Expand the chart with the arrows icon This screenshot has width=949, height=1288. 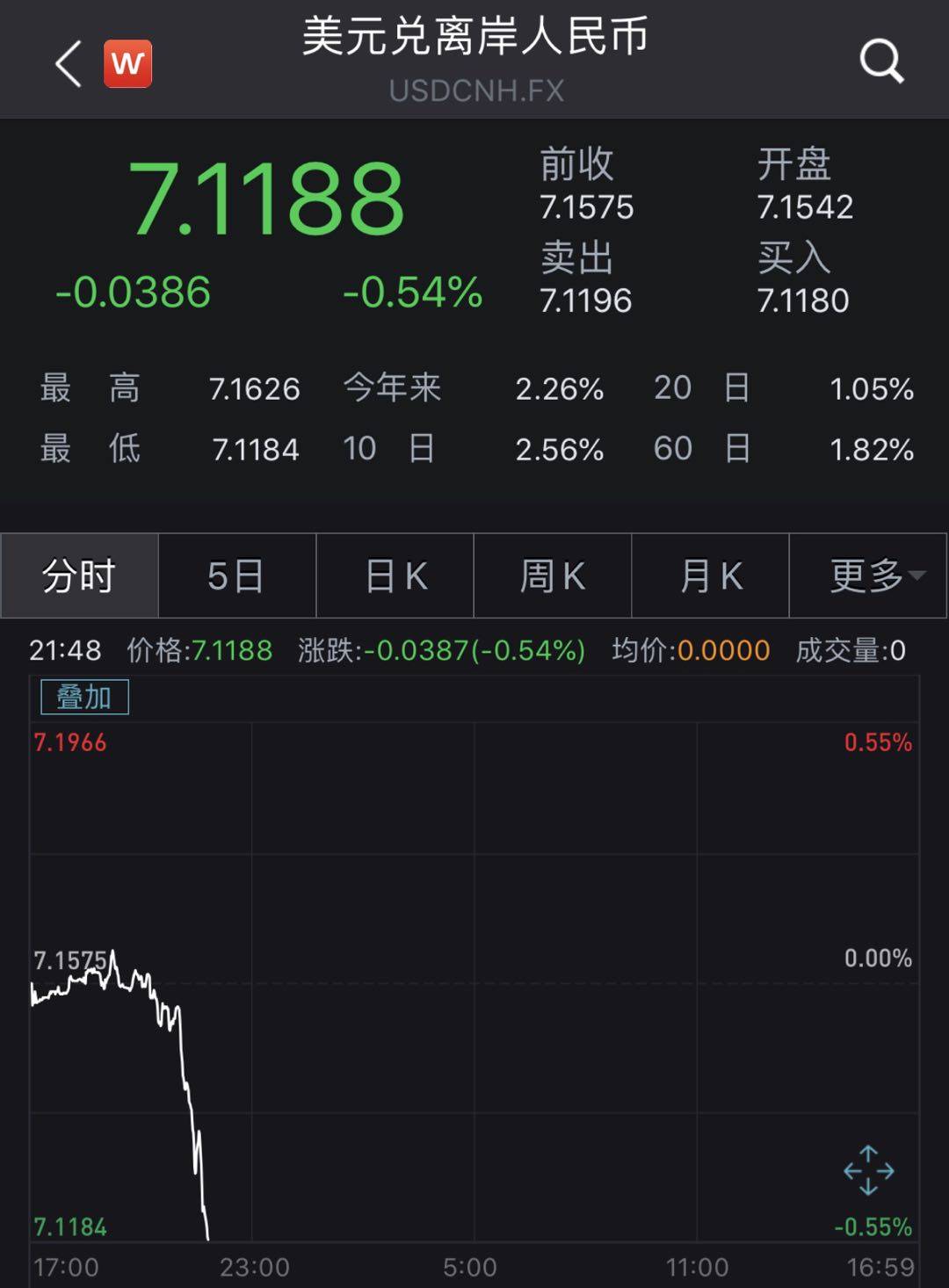pos(868,1170)
